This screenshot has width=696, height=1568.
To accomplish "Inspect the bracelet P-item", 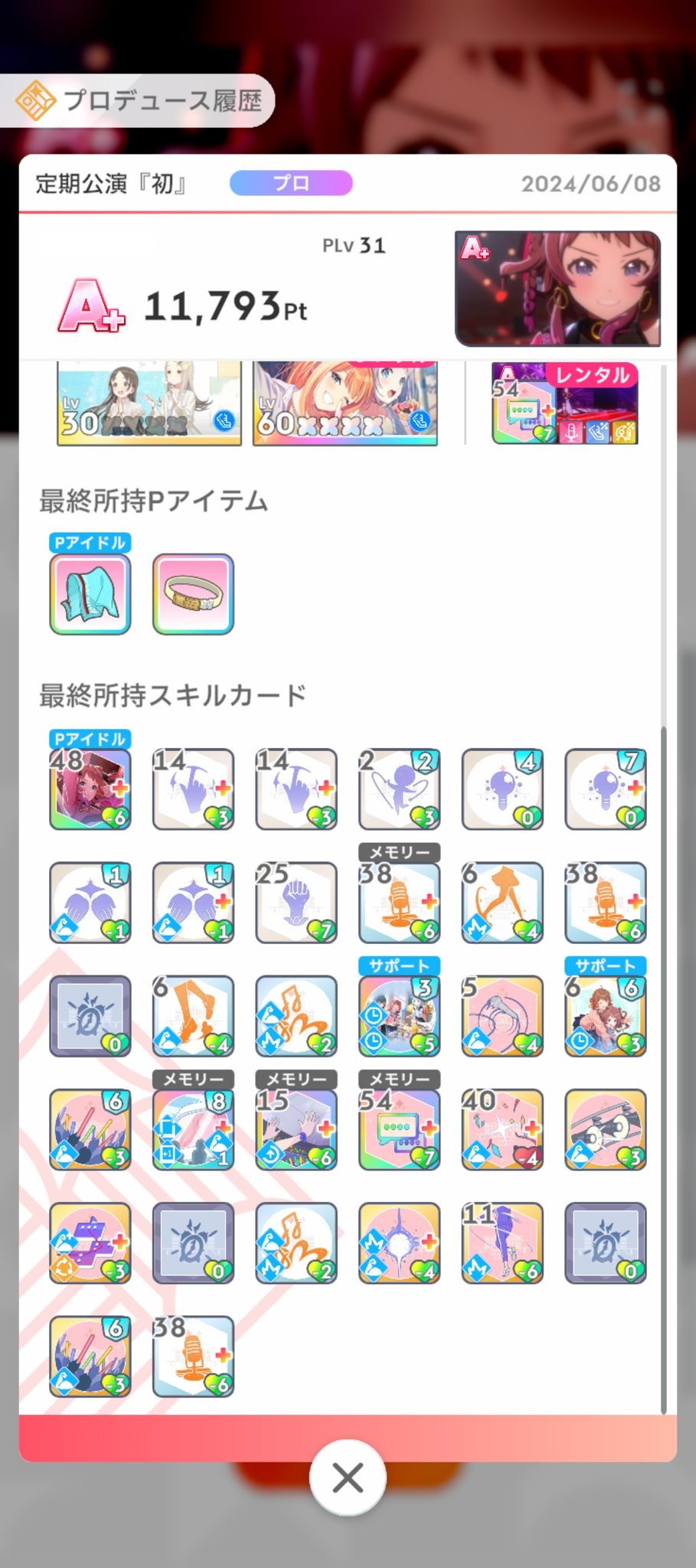I will (193, 594).
